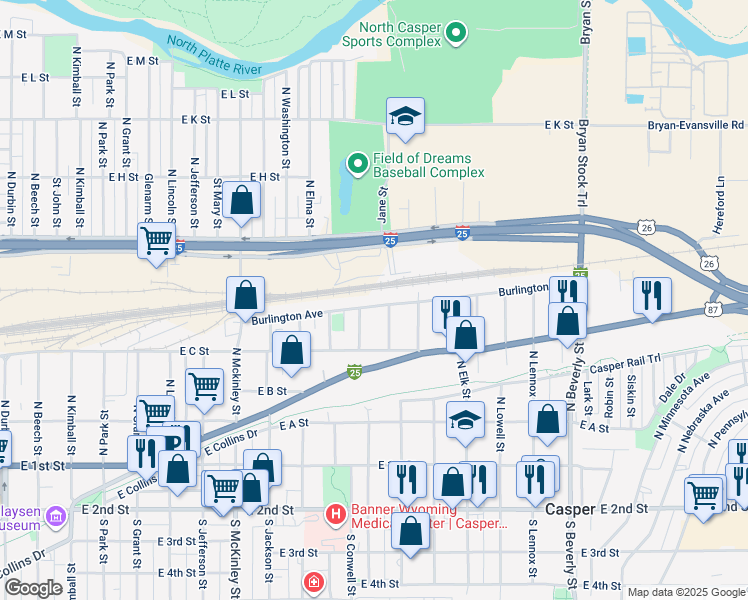Open the museum pin on E 2nd St
The width and height of the screenshot is (748, 600).
(56, 516)
